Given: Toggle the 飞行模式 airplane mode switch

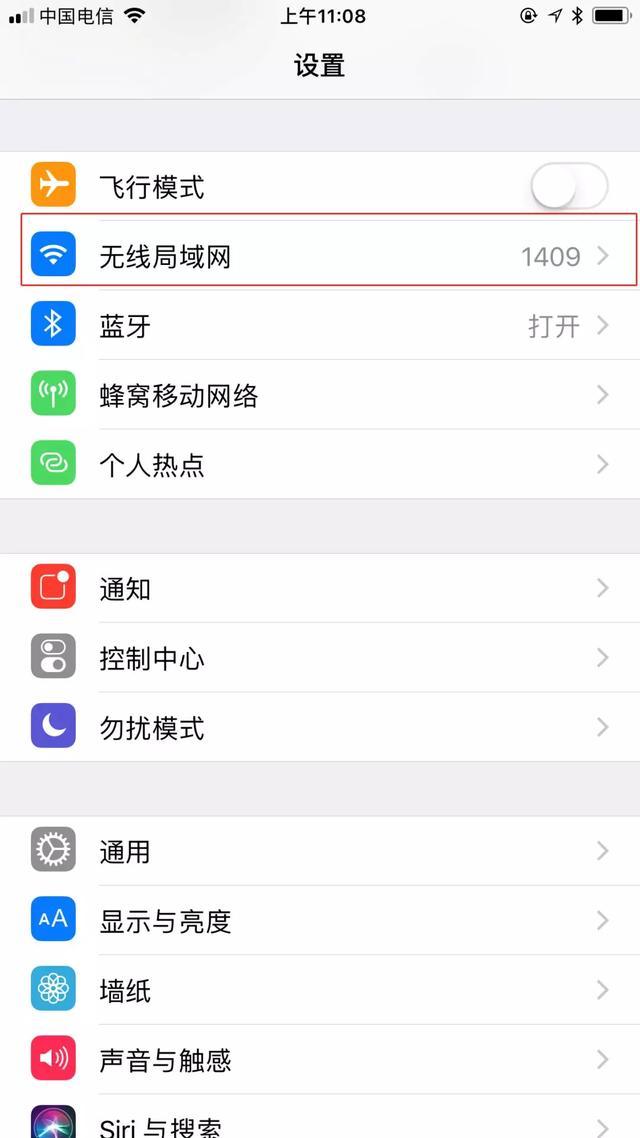Looking at the screenshot, I should click(x=569, y=187).
